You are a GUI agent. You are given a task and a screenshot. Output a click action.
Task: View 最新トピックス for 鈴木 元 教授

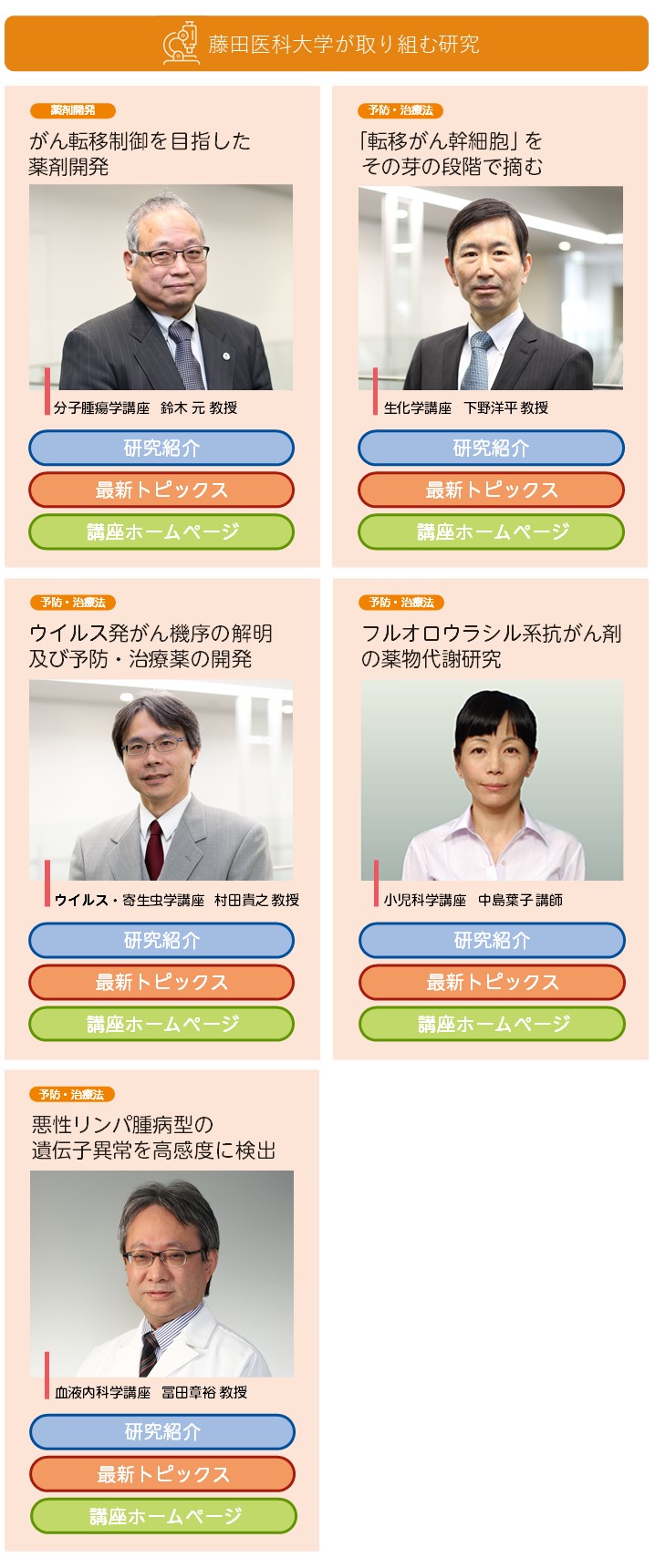pyautogui.click(x=161, y=490)
